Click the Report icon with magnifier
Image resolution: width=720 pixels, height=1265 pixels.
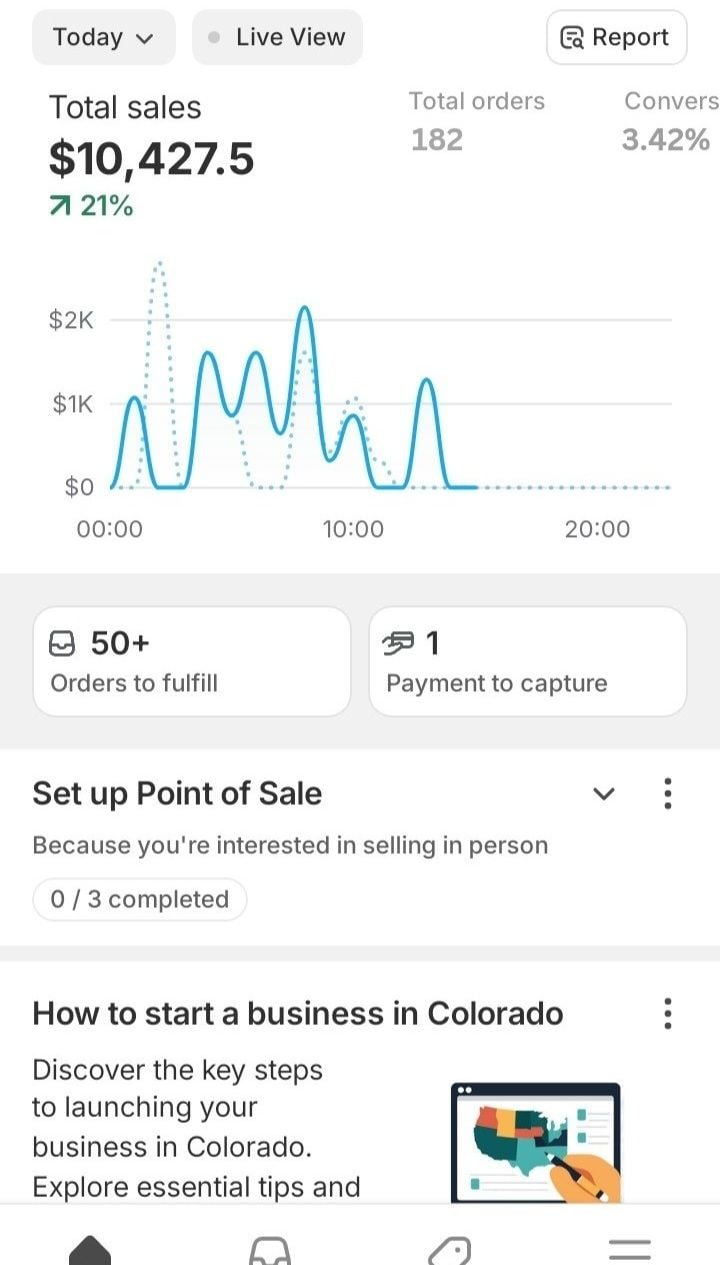coord(573,37)
